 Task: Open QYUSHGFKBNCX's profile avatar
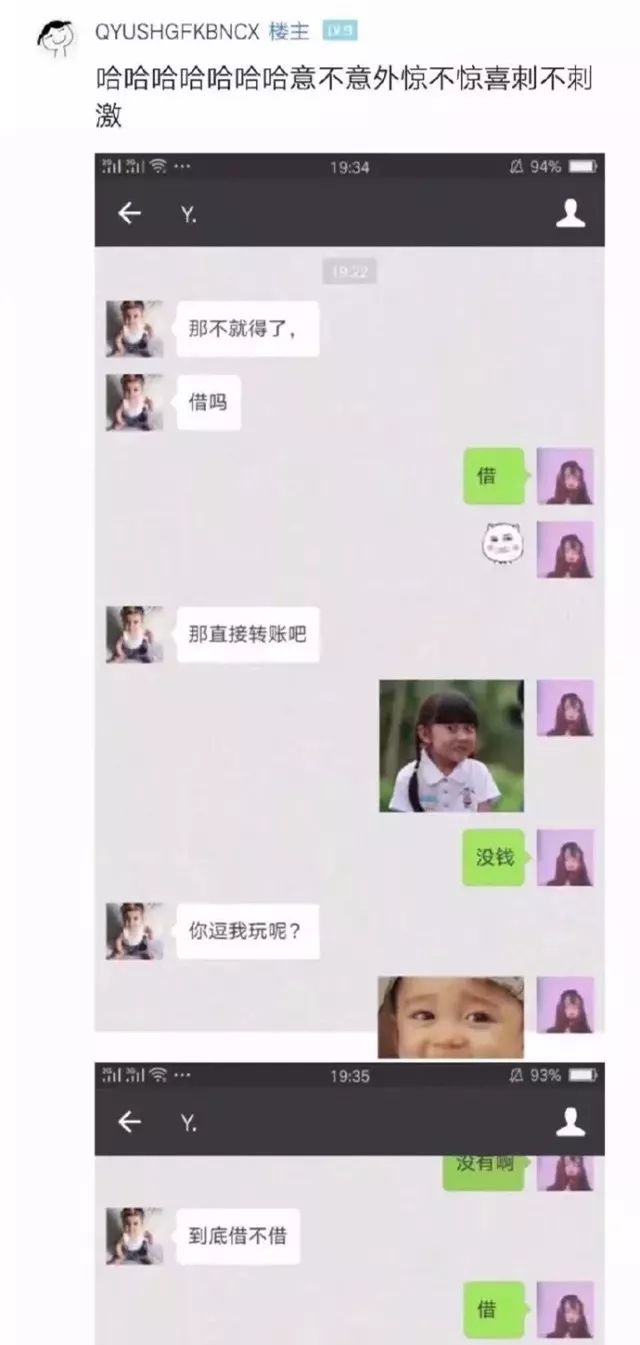tap(56, 40)
